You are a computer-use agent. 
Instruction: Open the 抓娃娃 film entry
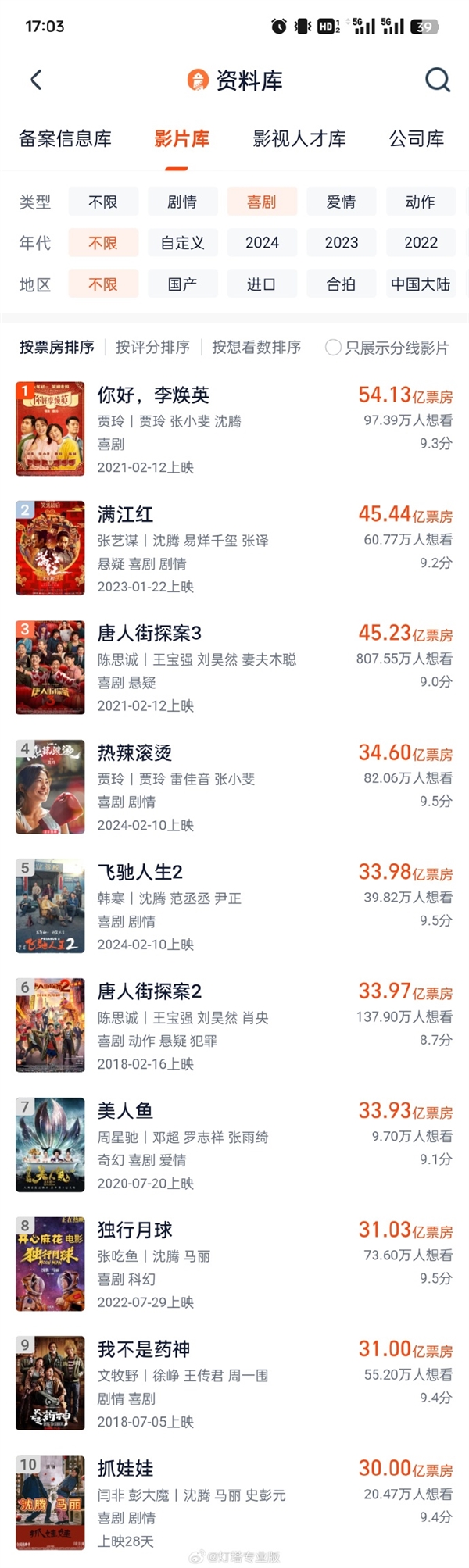[125, 1469]
